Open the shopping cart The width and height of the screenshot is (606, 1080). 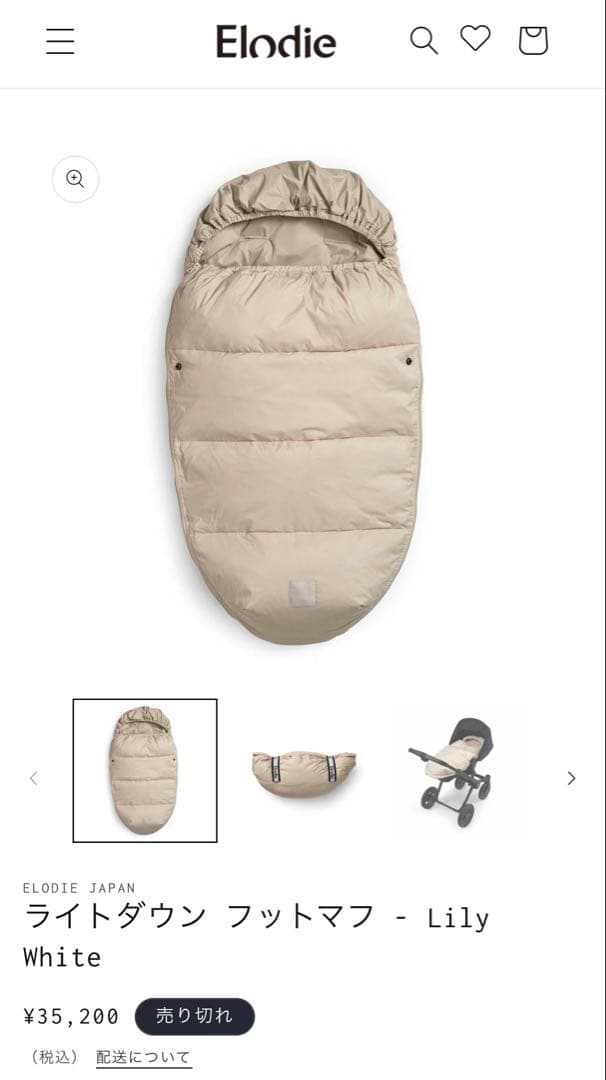[x=533, y=41]
